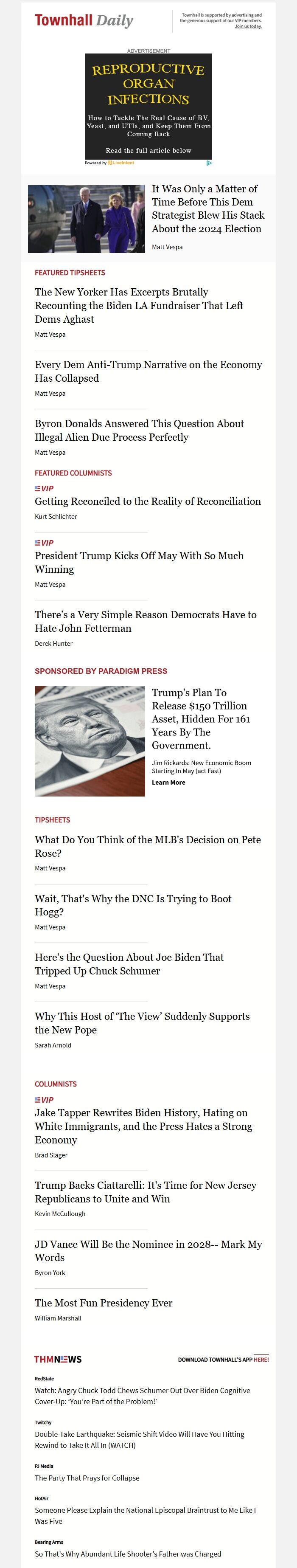
Task: Read Kurt Schlichter's reconciliation column
Action: [147, 501]
